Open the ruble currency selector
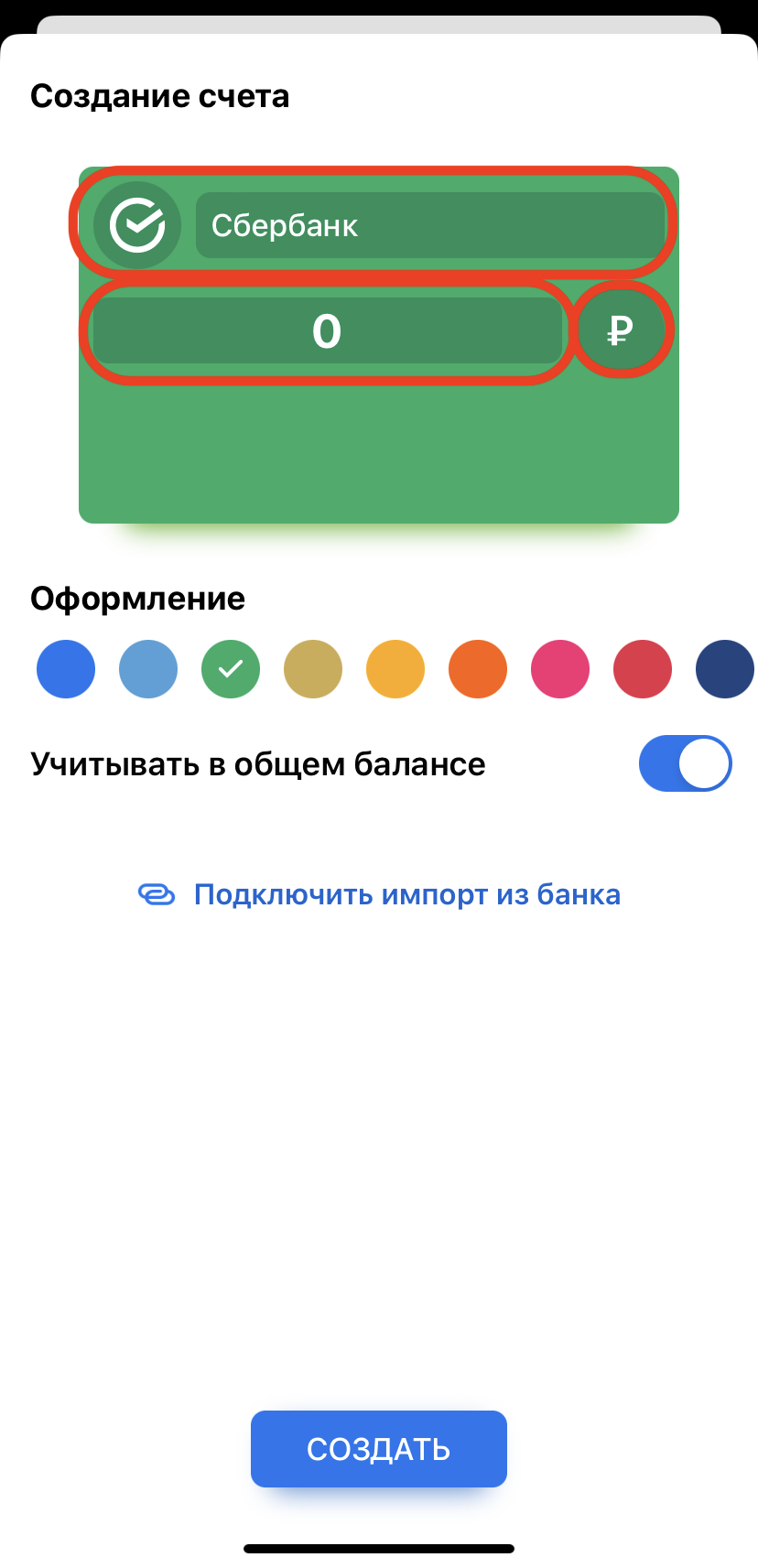 tap(621, 330)
